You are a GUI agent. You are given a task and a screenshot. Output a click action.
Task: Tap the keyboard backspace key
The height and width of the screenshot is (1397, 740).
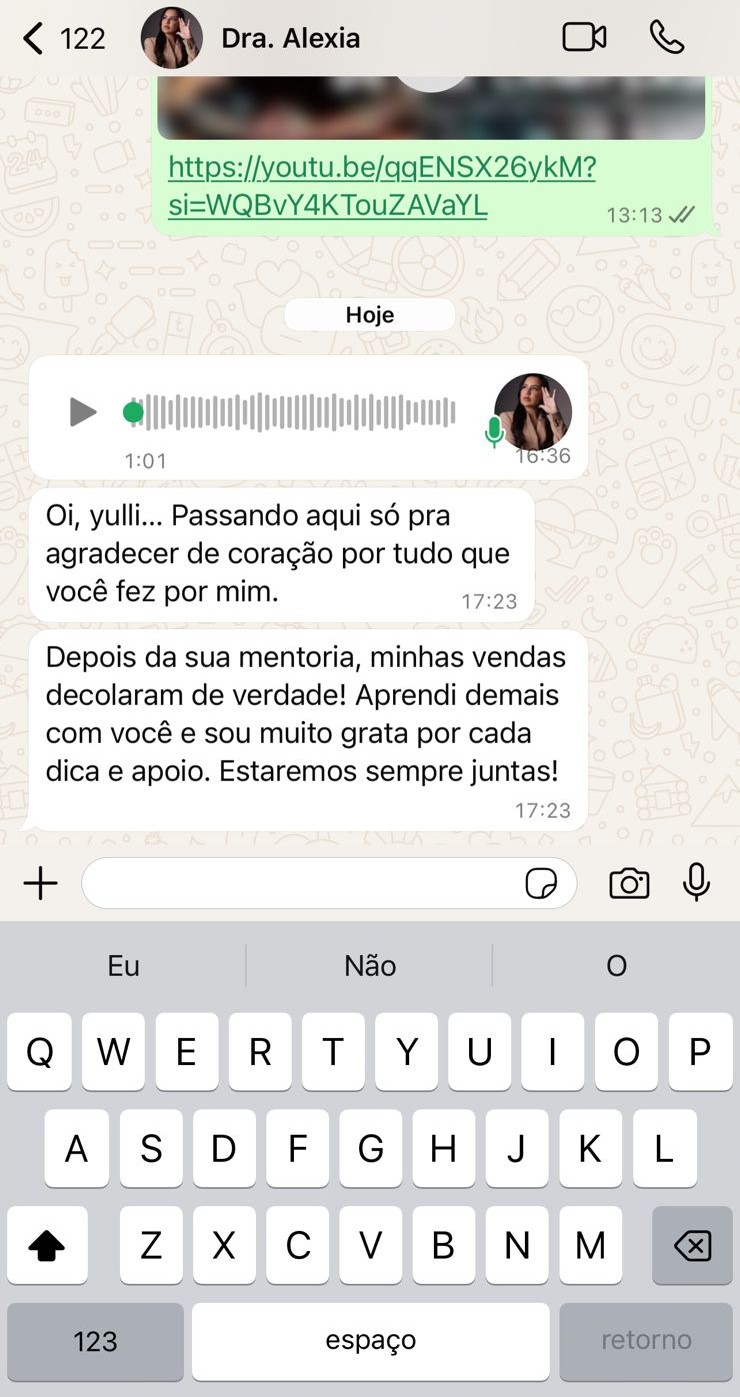pos(692,1245)
